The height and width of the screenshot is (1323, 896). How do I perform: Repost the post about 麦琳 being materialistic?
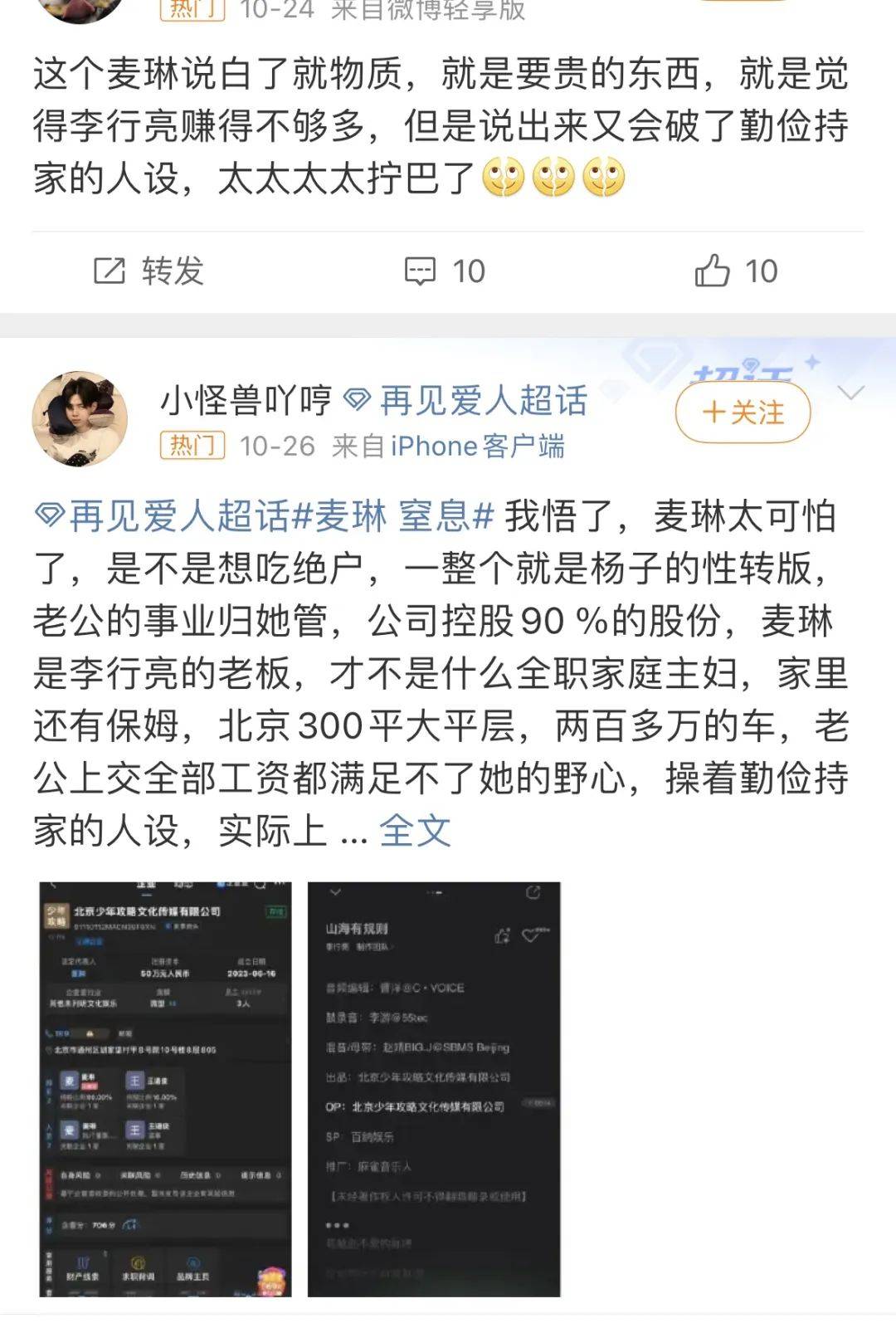click(x=149, y=271)
